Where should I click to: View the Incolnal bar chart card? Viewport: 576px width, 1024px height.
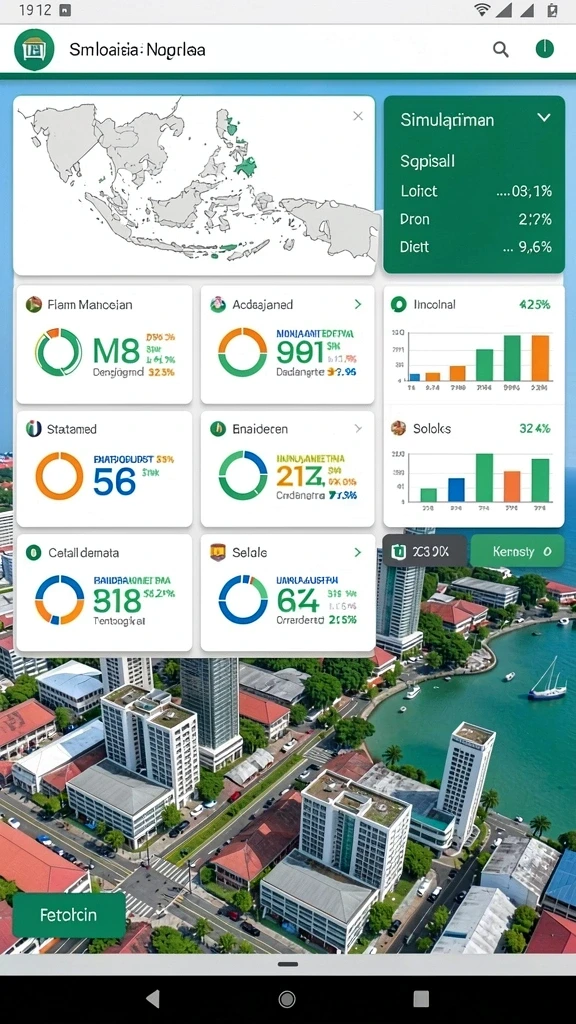(x=473, y=344)
